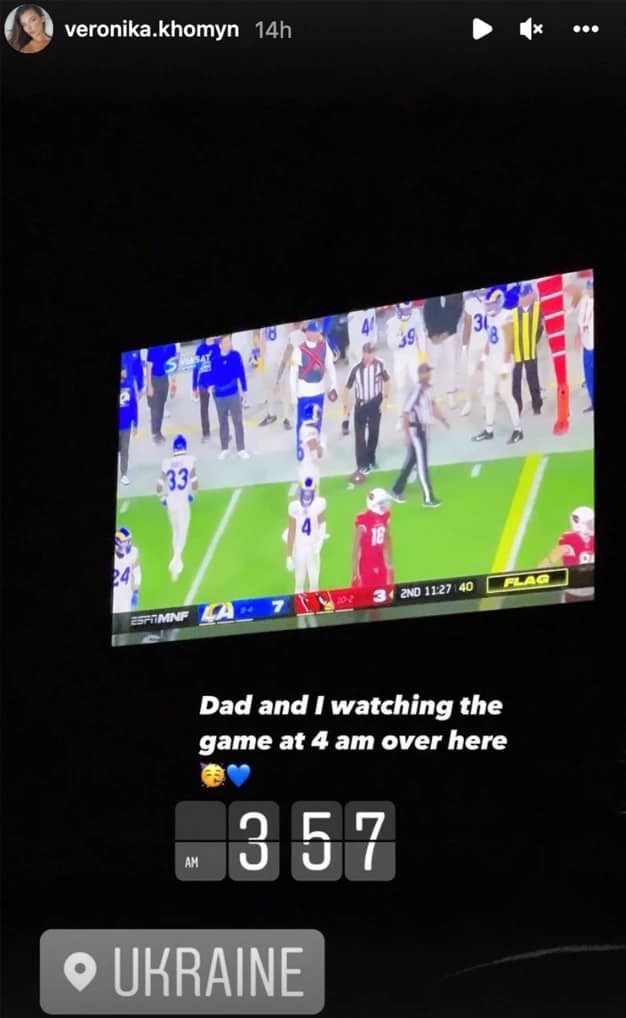Viewport: 626px width, 1018px height.
Task: Open the veronika.khomyn username link
Action: coord(152,30)
